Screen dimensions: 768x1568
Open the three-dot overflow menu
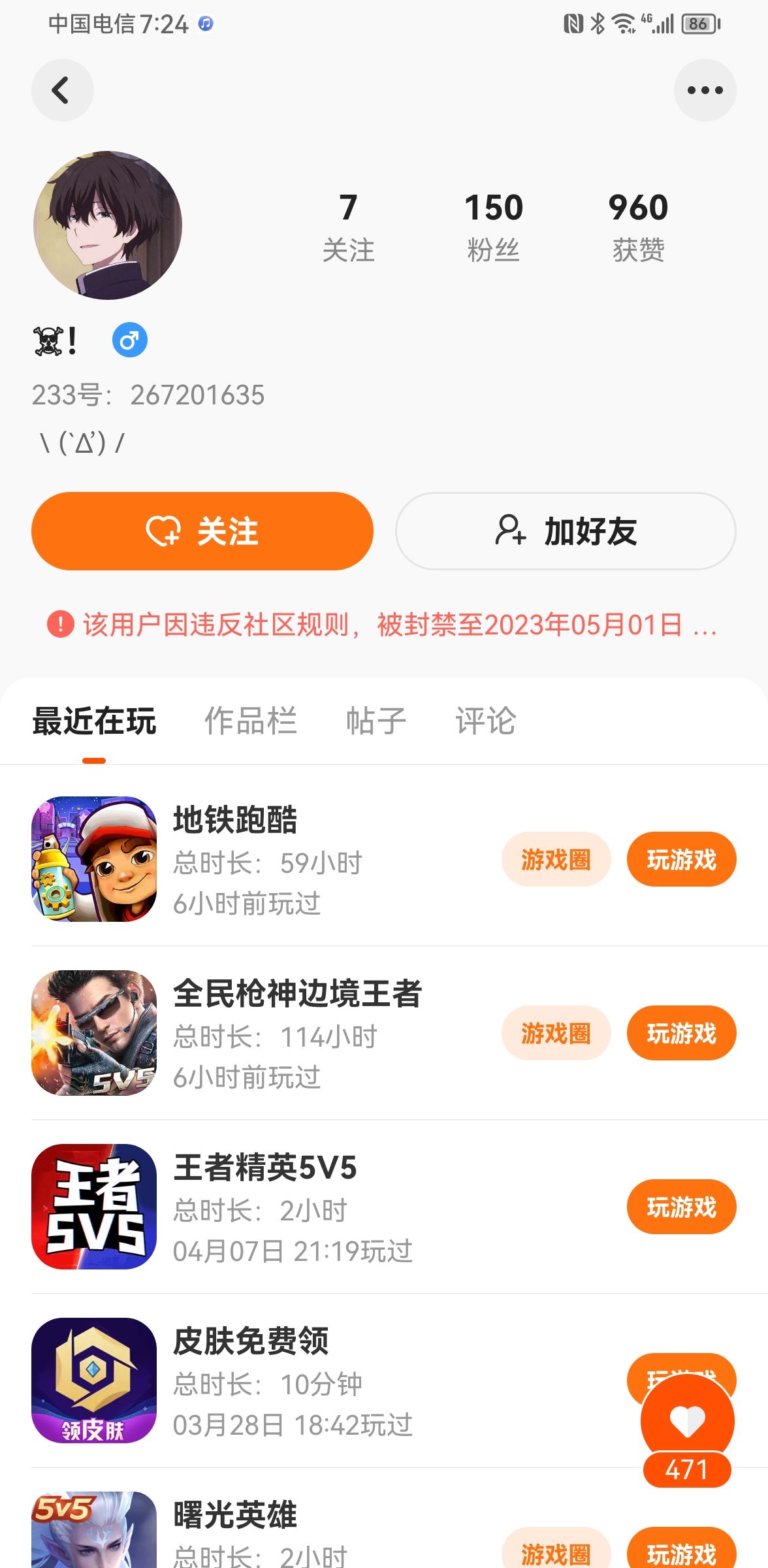(x=705, y=90)
